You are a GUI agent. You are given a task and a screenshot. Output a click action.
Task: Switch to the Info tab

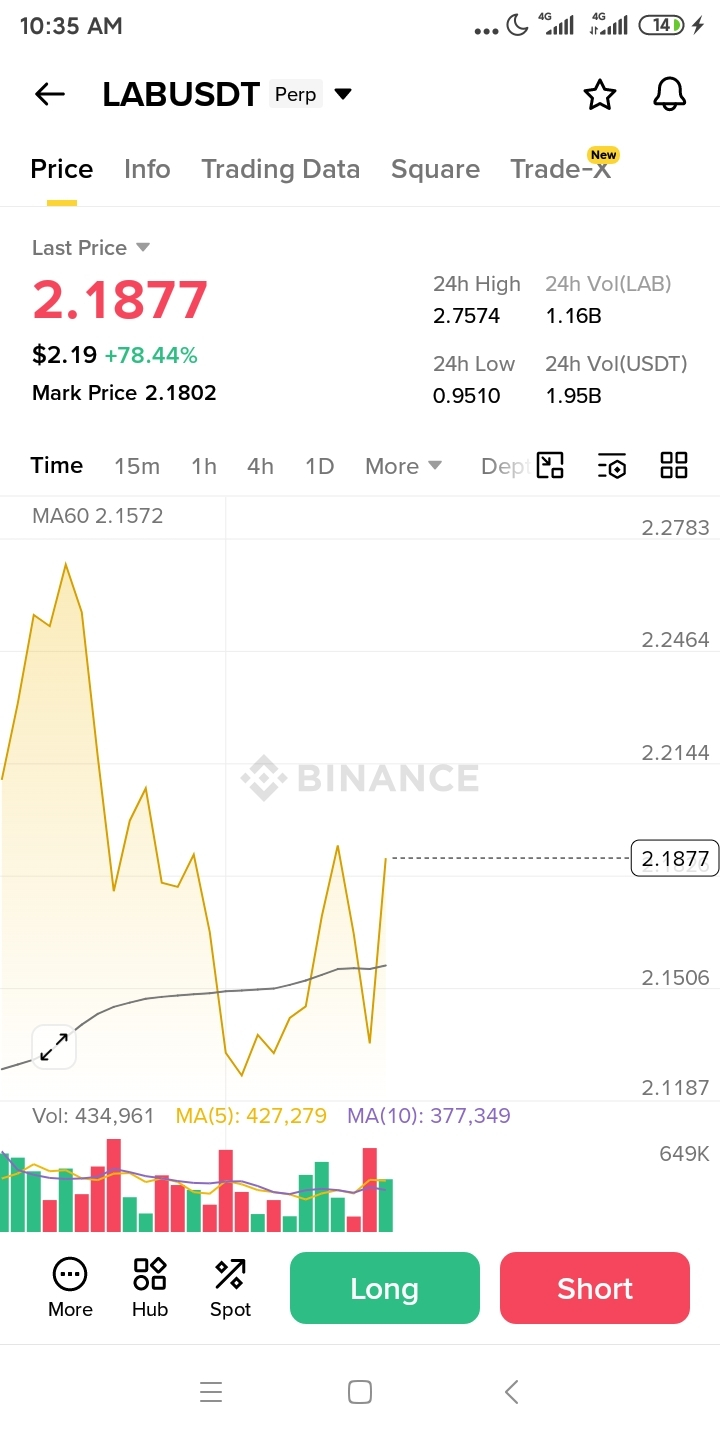[147, 169]
